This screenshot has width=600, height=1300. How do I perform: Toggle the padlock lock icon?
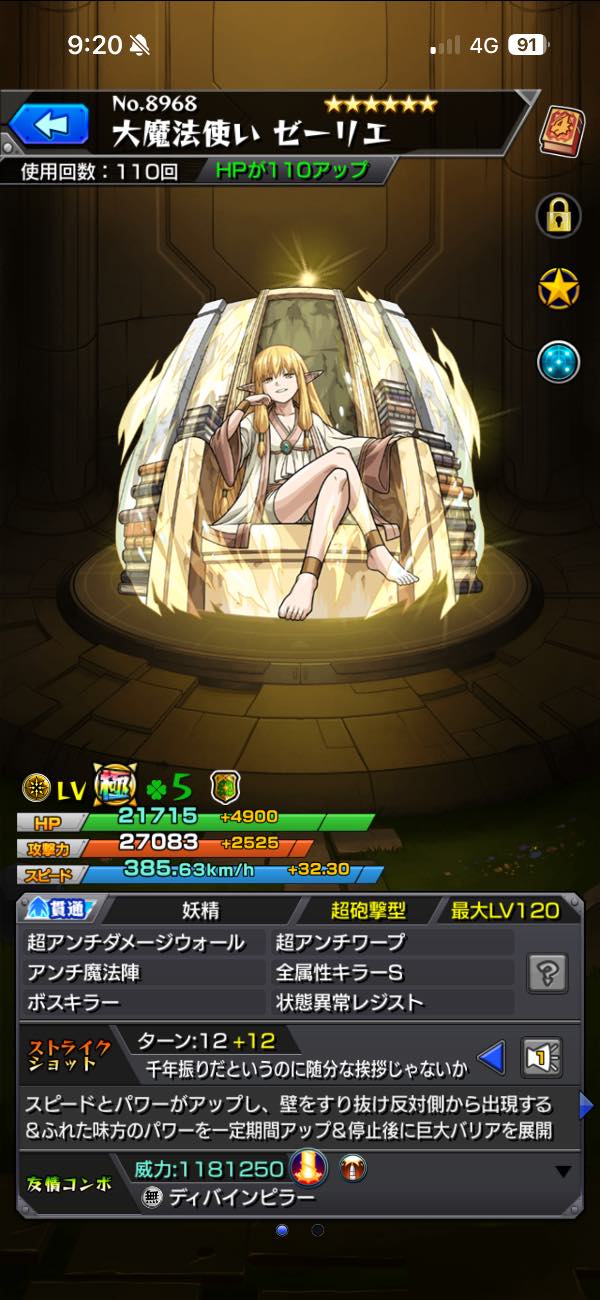pos(559,214)
